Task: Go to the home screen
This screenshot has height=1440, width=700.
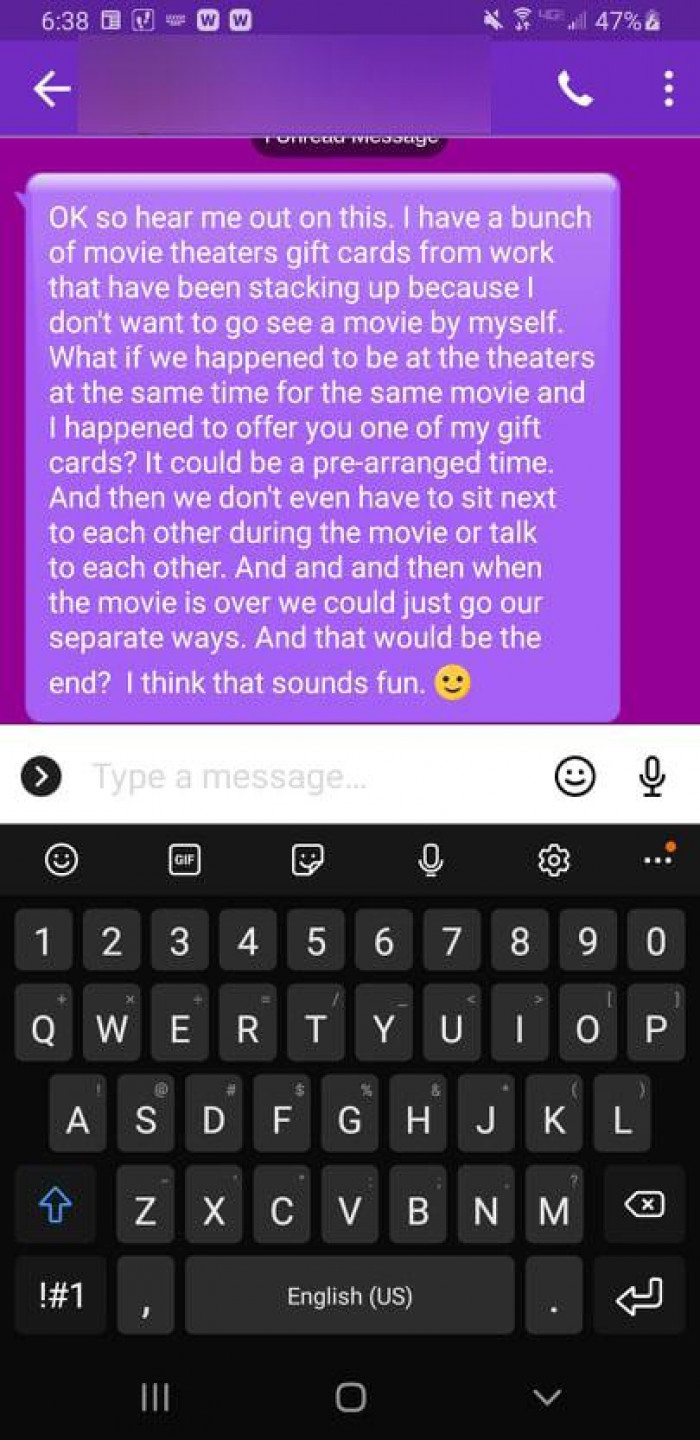Action: pyautogui.click(x=350, y=1397)
